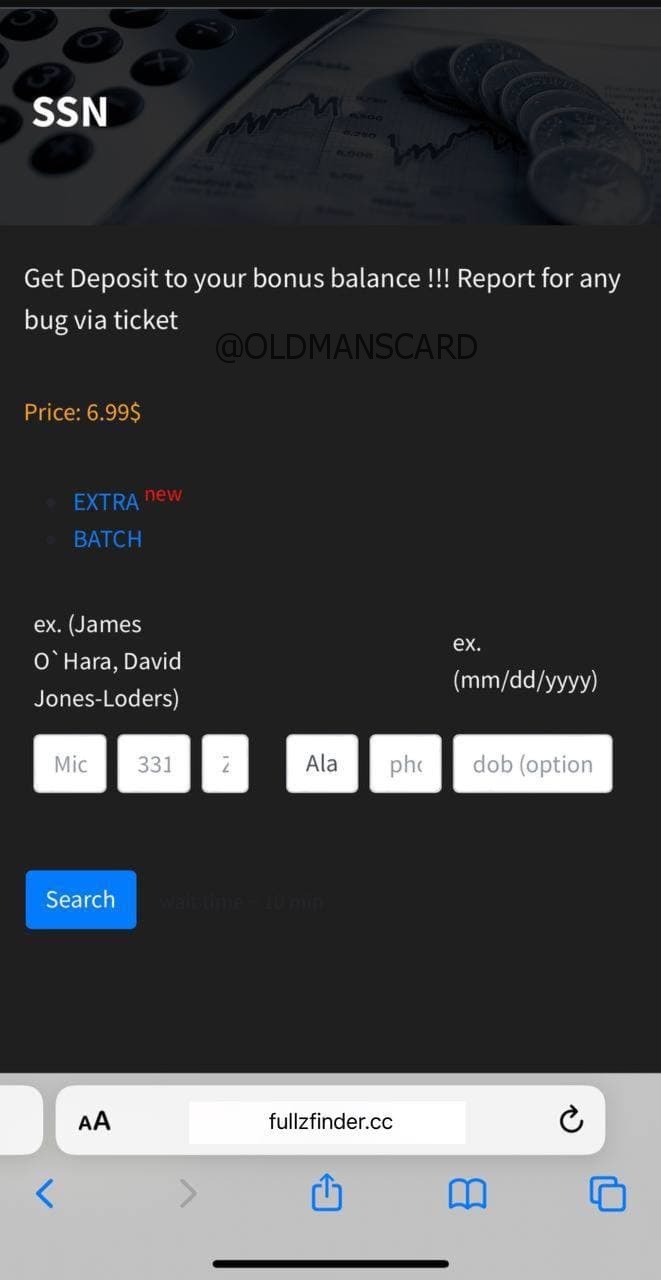Open the BATCH link

click(107, 539)
